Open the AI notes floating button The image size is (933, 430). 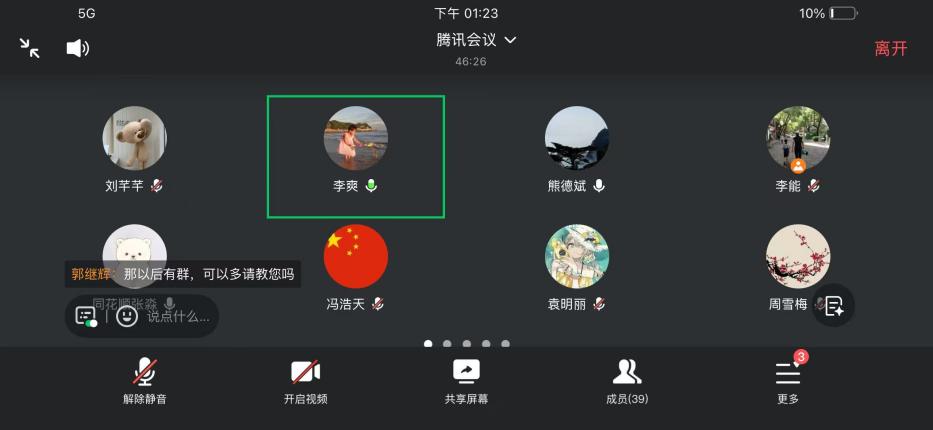coord(834,306)
